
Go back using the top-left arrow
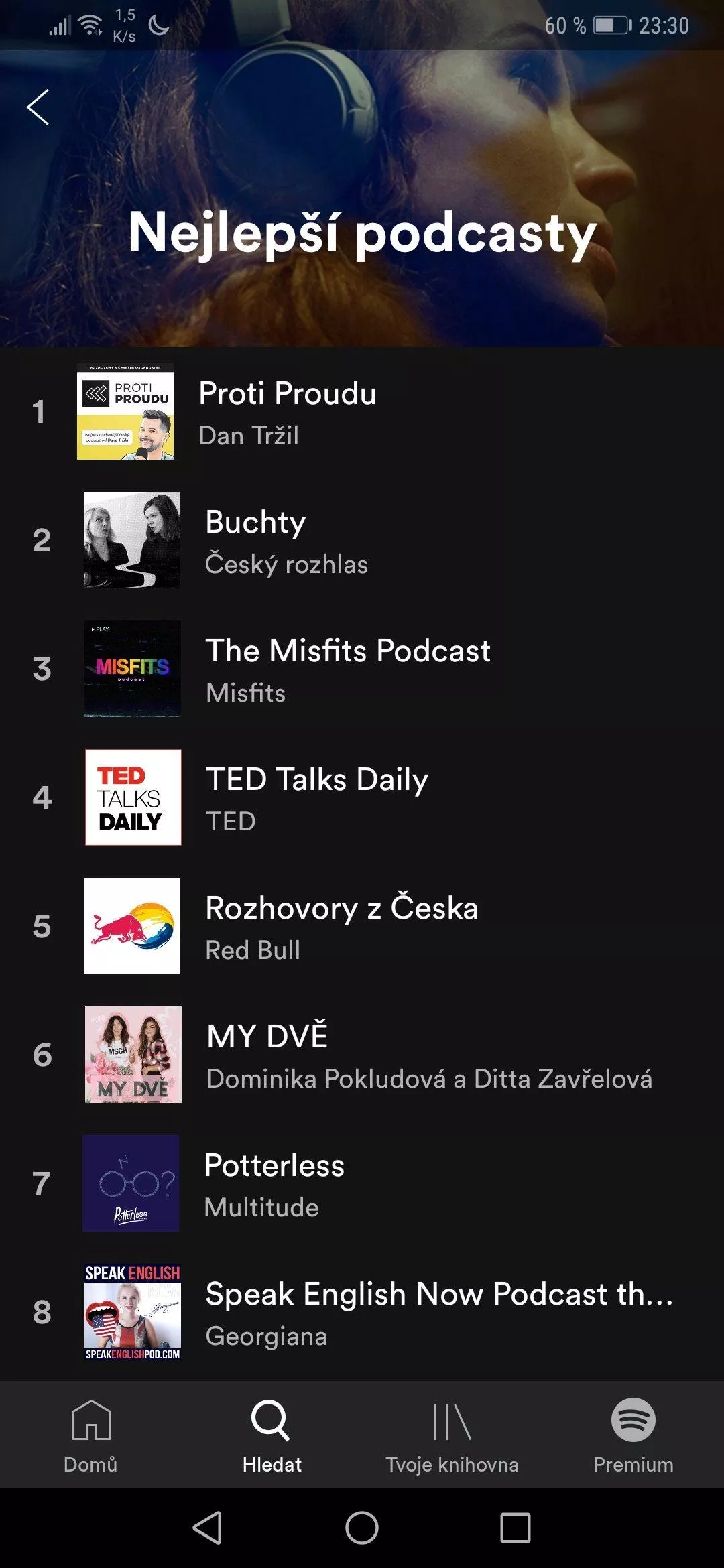[38, 107]
